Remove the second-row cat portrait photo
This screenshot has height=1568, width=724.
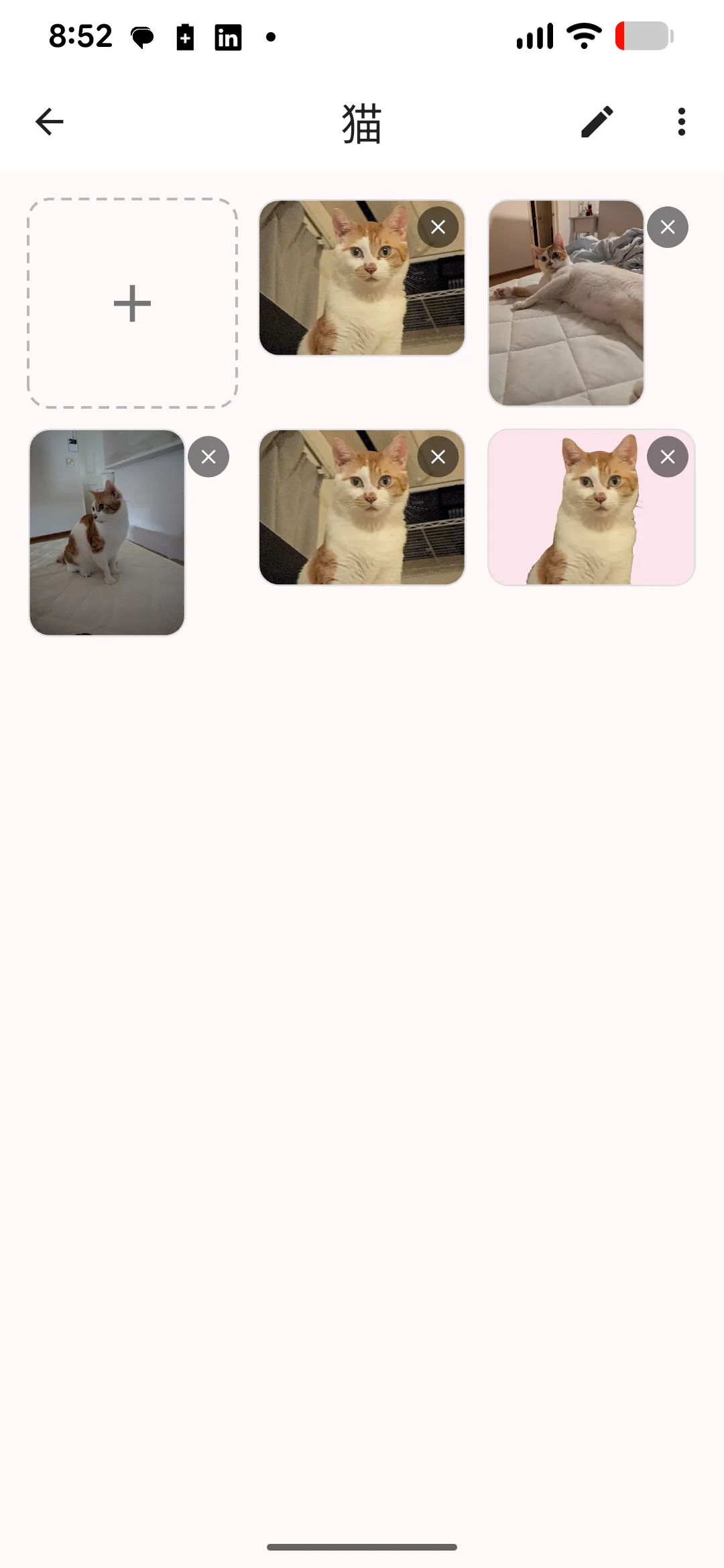click(438, 456)
